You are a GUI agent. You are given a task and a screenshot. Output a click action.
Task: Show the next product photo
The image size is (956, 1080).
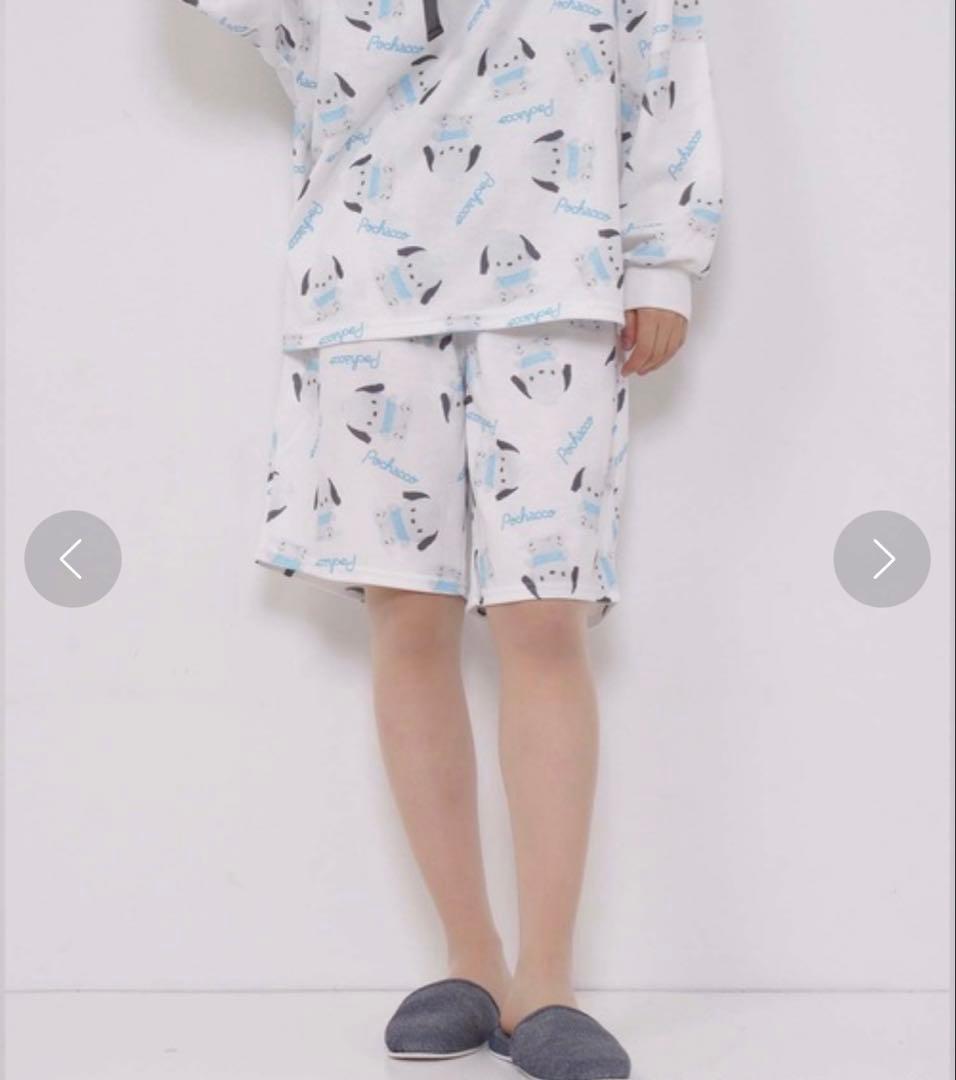click(881, 559)
